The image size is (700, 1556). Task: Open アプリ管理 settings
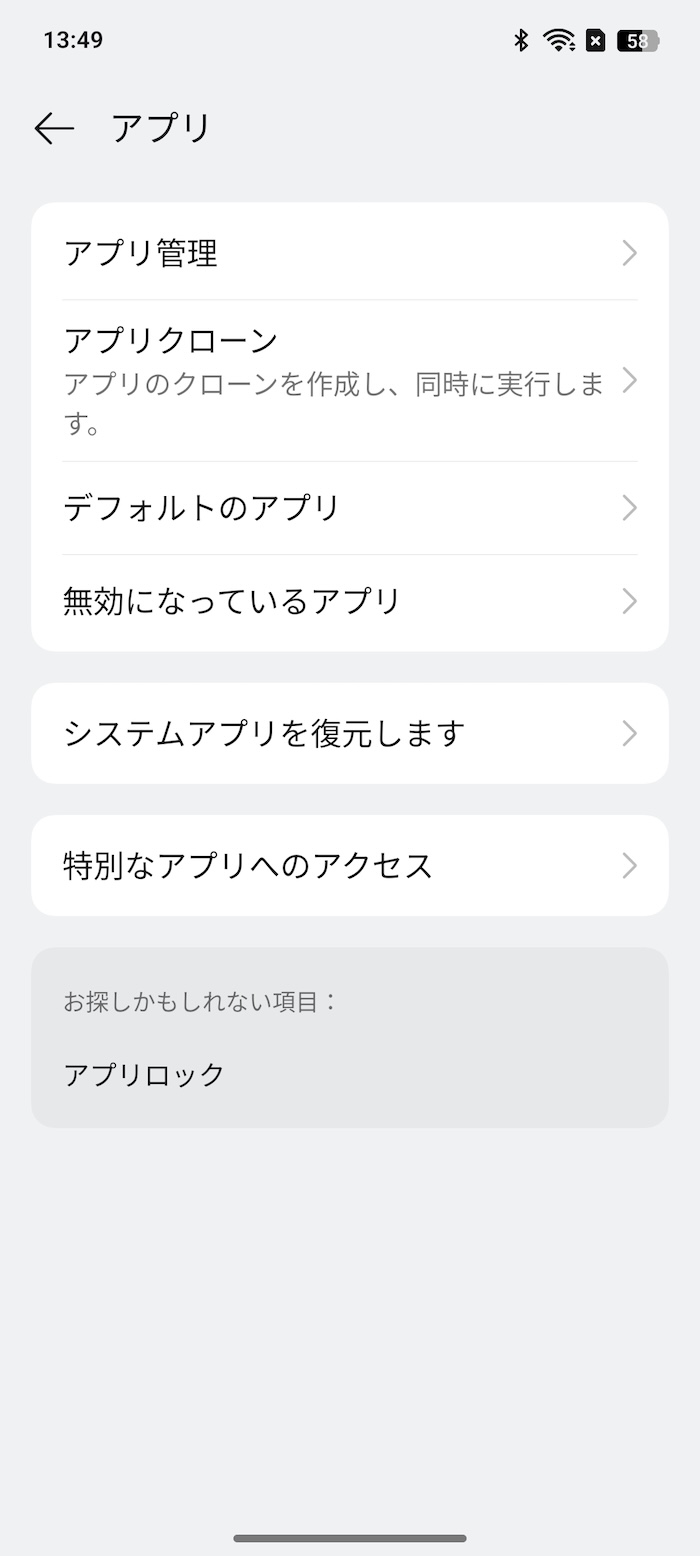350,253
